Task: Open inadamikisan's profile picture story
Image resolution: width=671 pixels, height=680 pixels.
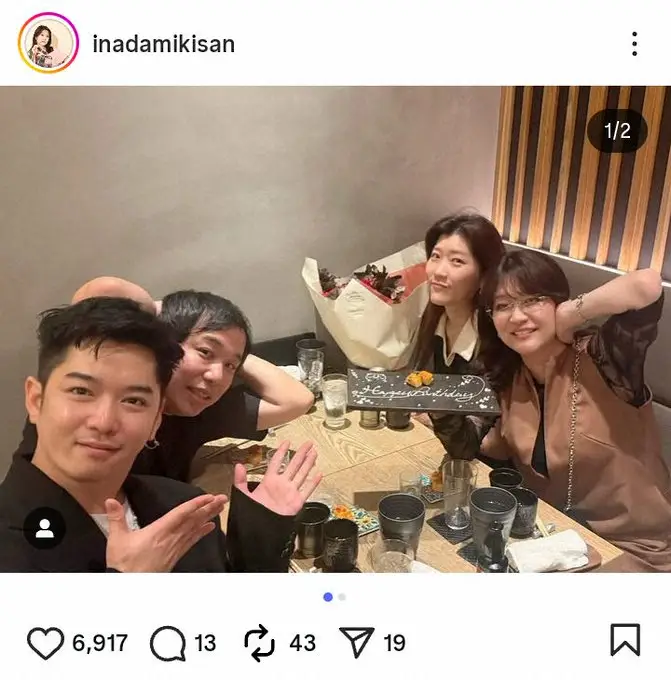Action: click(x=47, y=43)
